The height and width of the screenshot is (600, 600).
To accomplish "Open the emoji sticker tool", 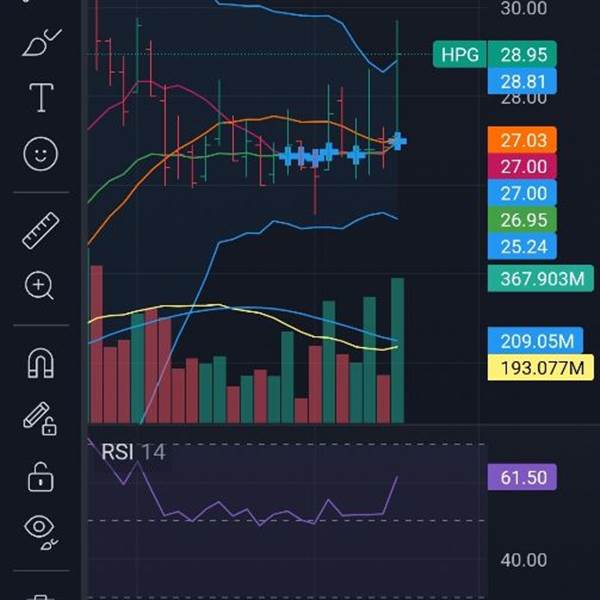I will [x=40, y=153].
